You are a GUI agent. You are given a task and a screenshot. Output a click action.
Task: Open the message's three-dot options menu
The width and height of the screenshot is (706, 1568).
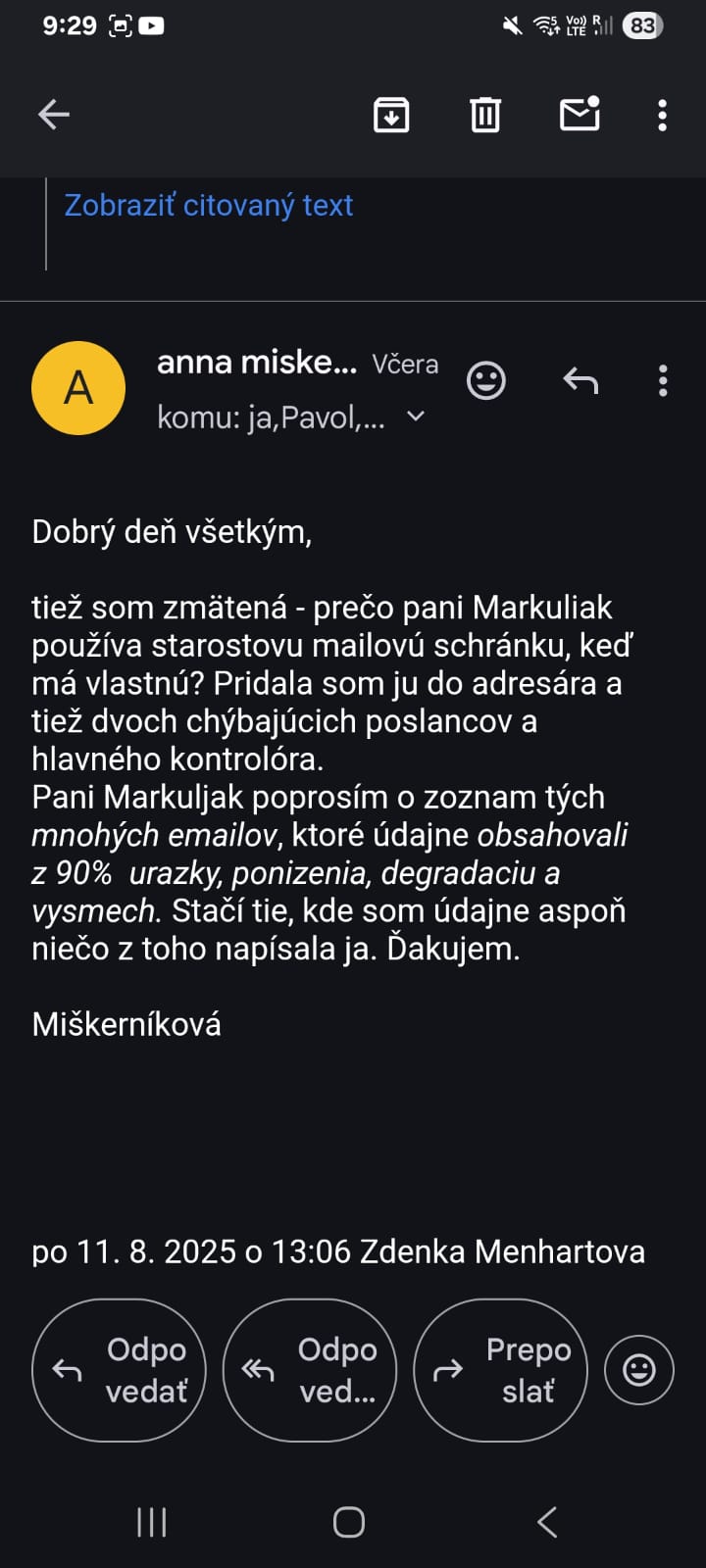[x=663, y=380]
